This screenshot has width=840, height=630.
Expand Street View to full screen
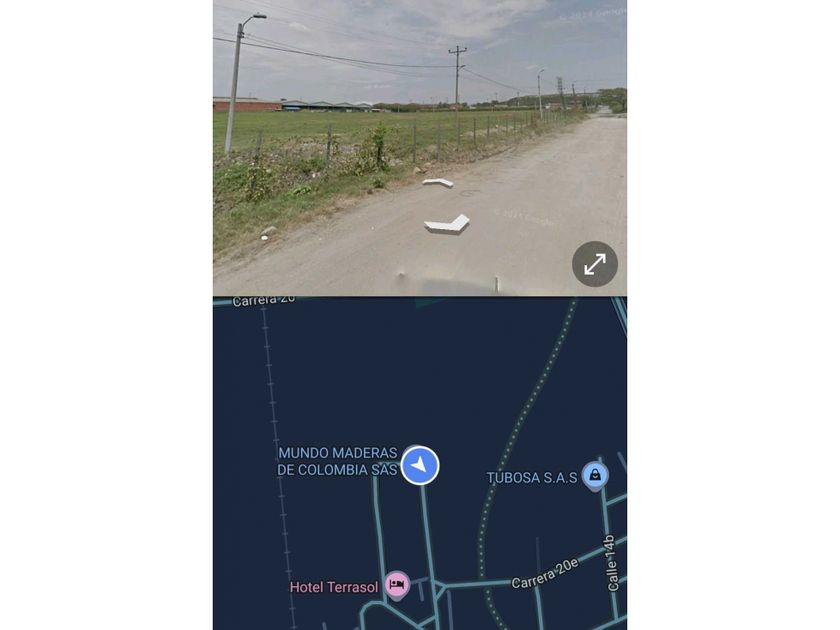(x=595, y=264)
